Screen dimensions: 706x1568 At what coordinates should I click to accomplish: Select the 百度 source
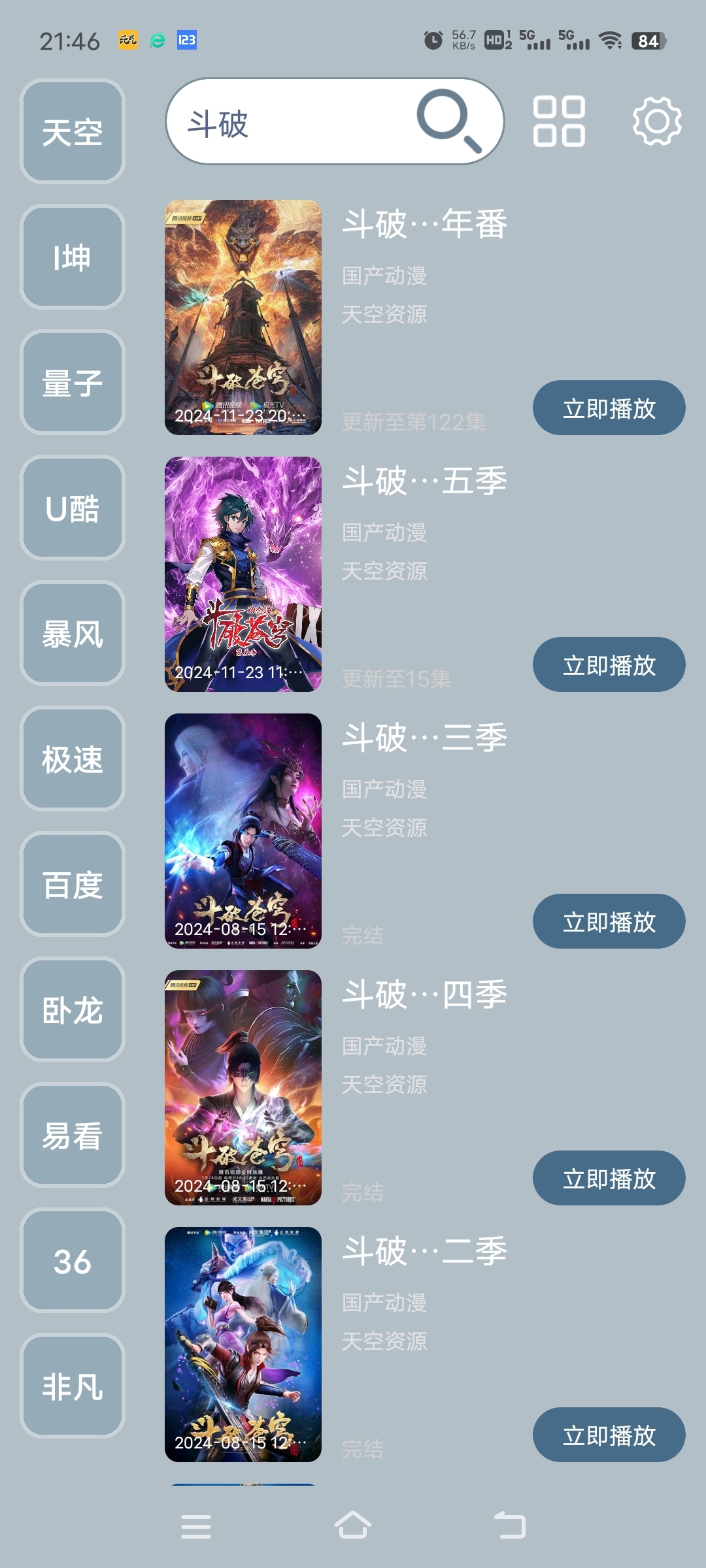(x=73, y=884)
